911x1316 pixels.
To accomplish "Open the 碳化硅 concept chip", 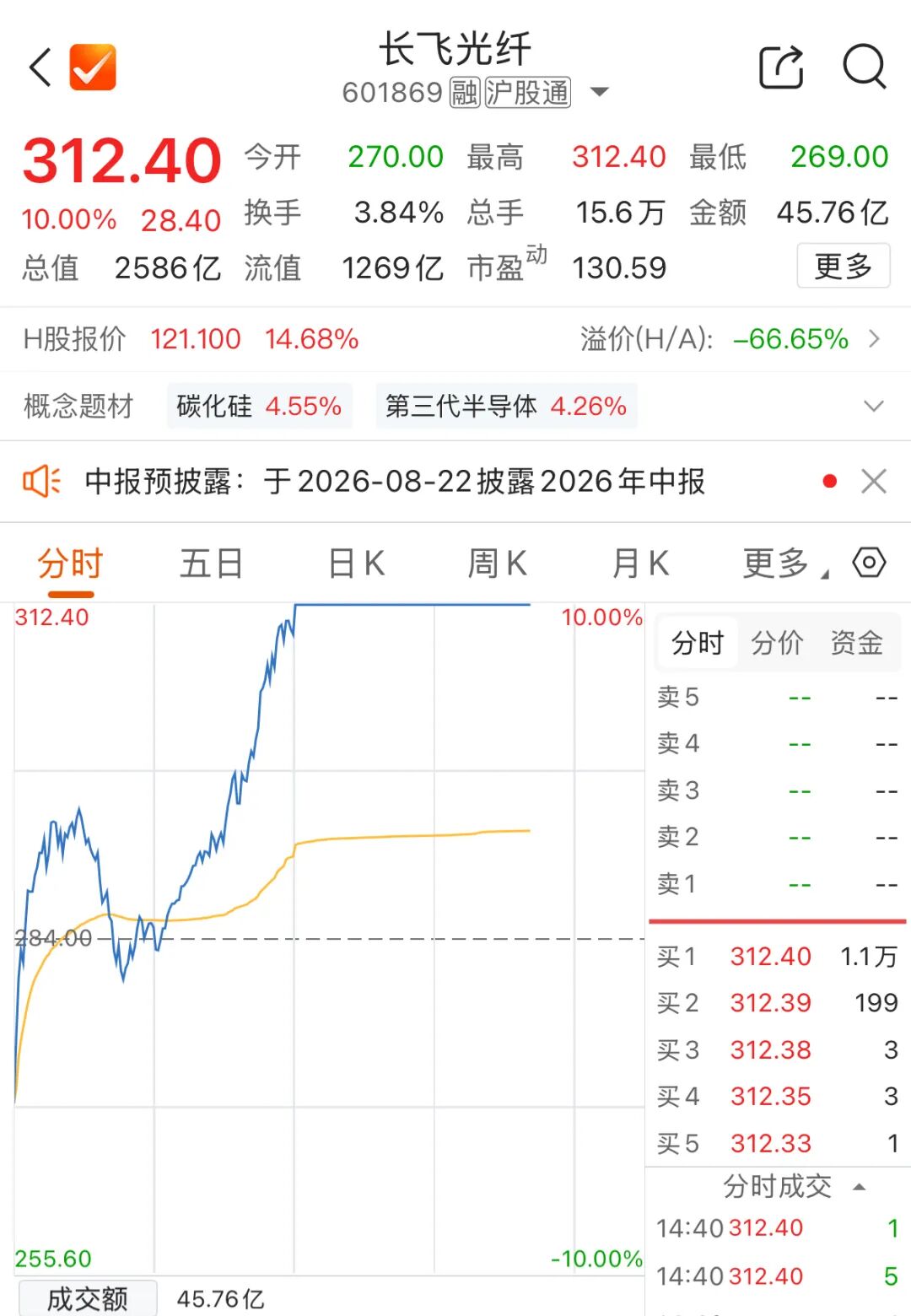I will click(x=259, y=407).
